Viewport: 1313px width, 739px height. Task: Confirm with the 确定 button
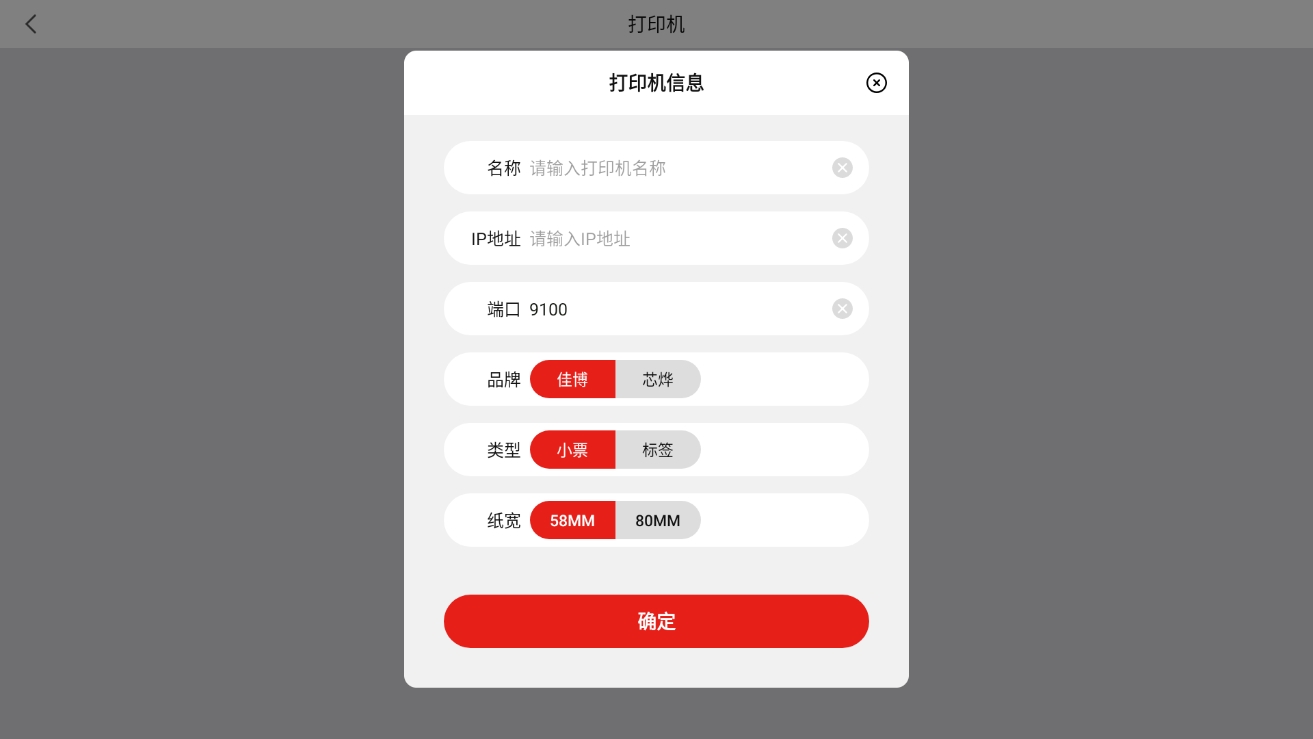656,621
